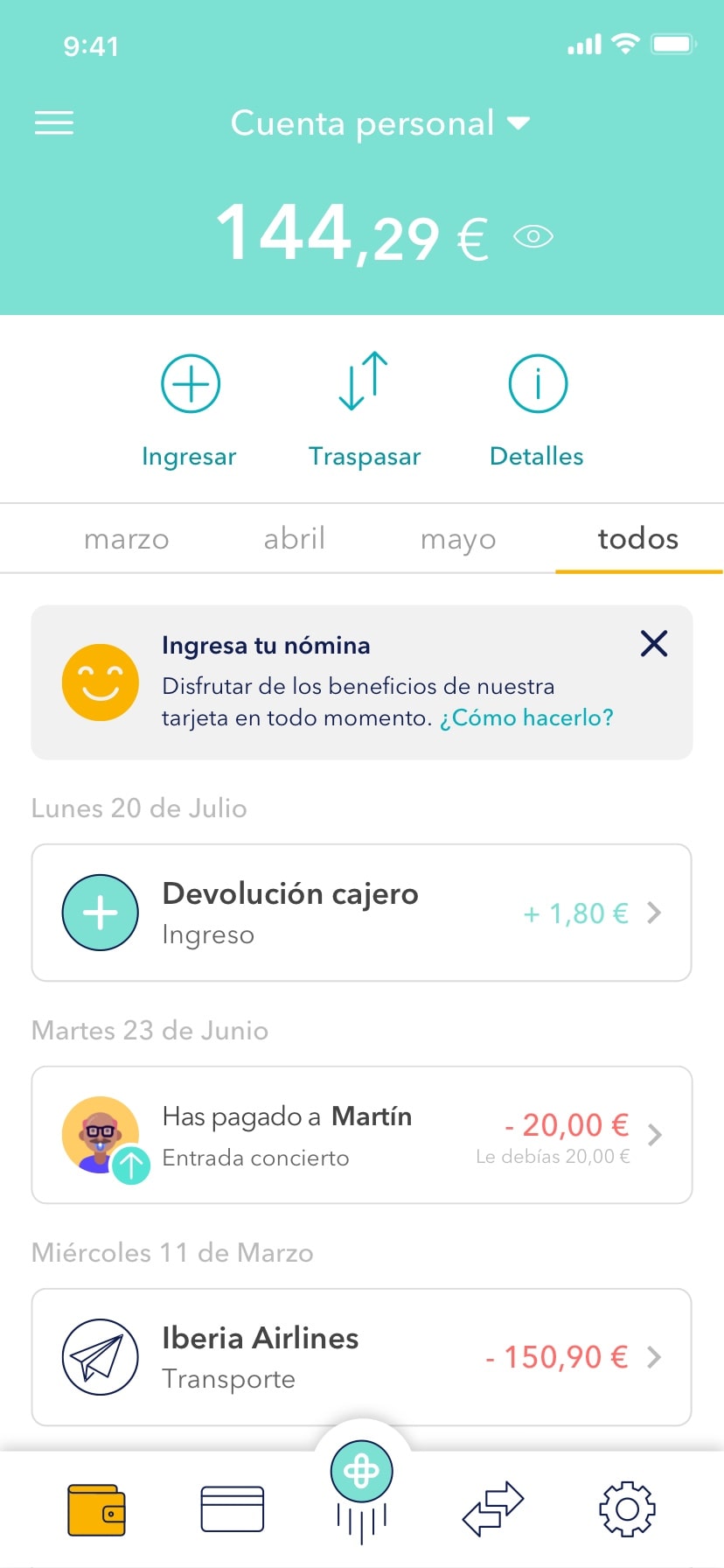Open settings with the gear icon
The height and width of the screenshot is (1568, 724).
(x=627, y=1507)
